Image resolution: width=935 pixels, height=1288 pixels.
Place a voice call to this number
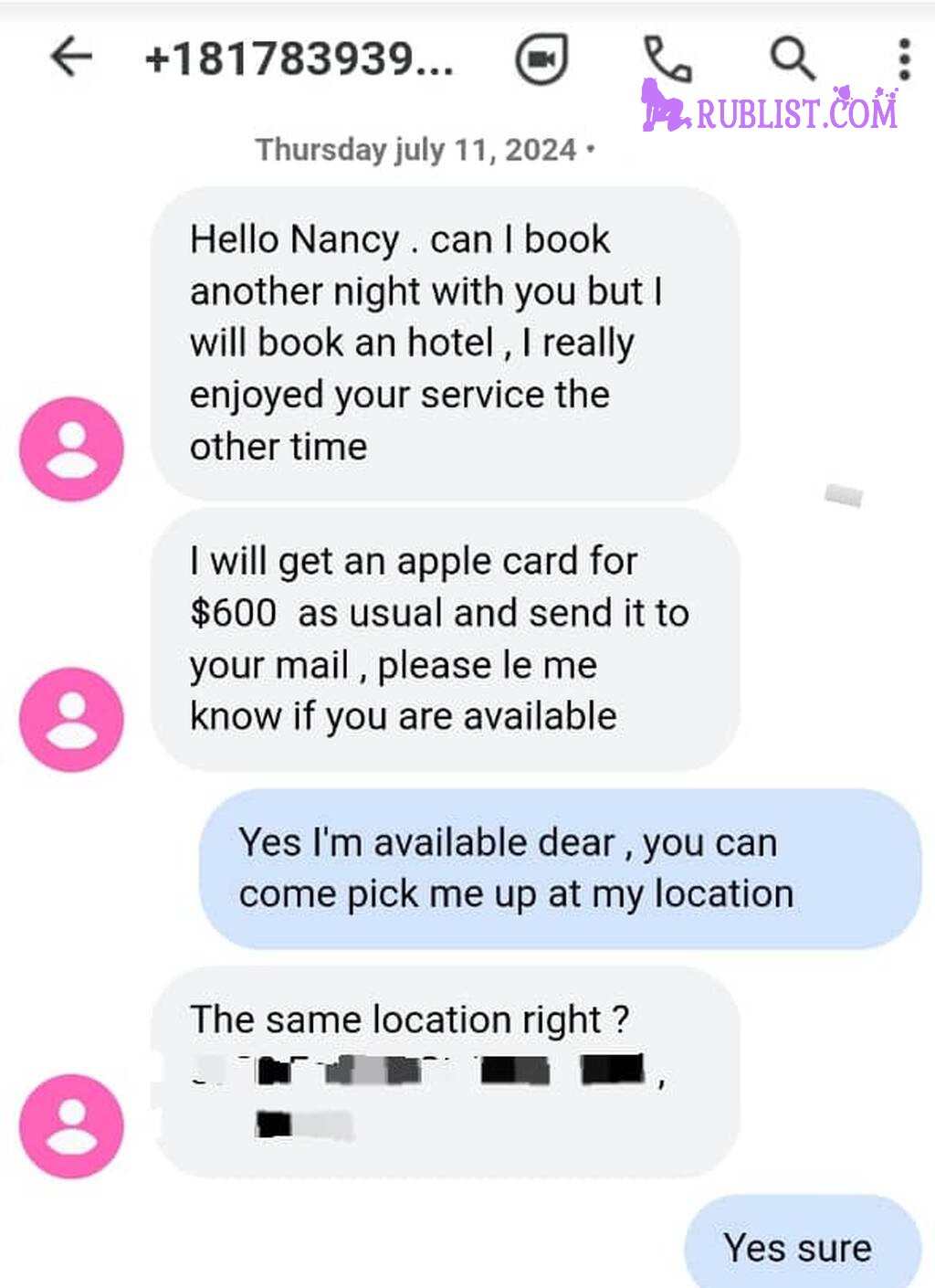667,59
